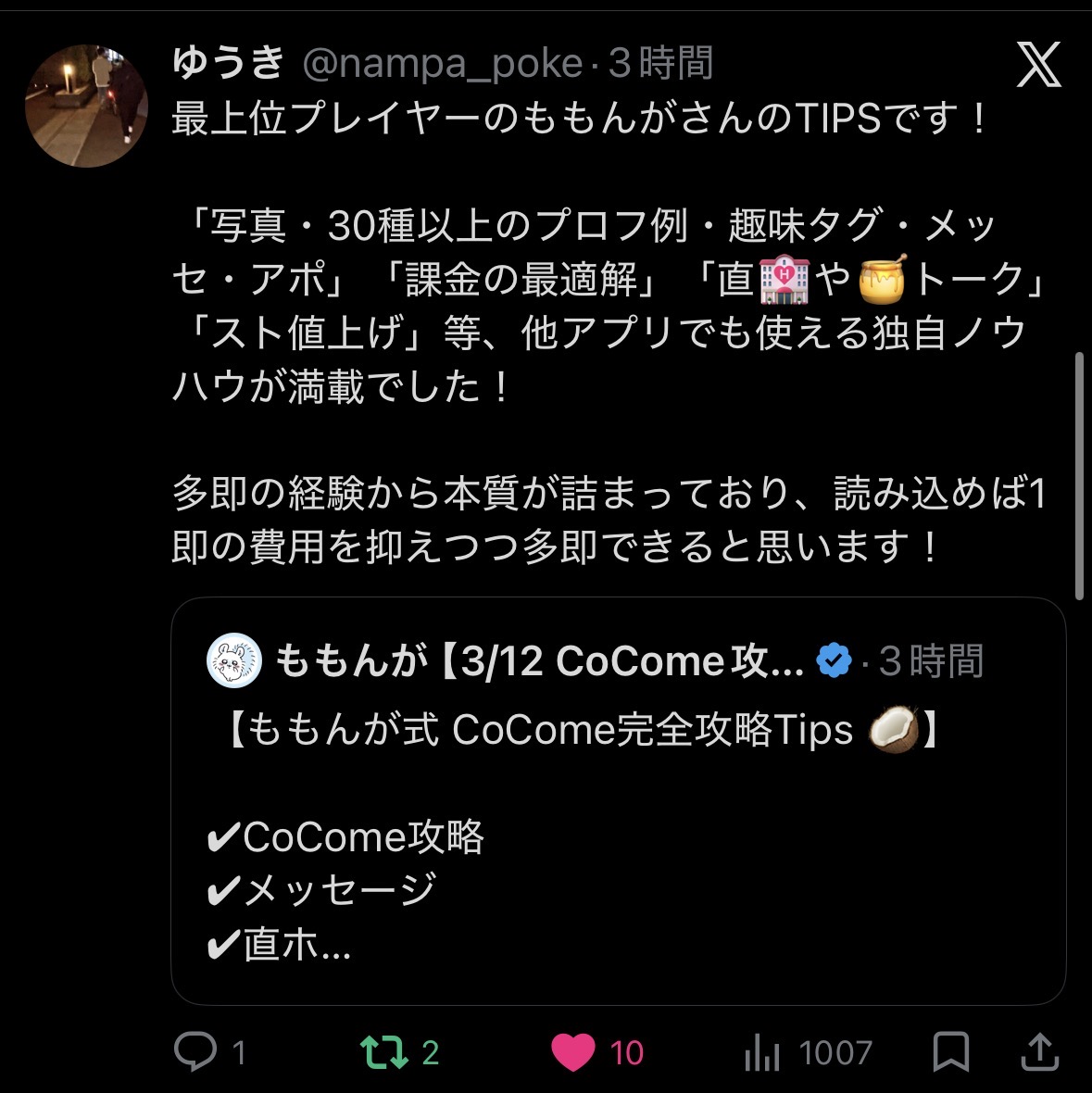
Task: Share ゆうき's post
Action: (1039, 1052)
